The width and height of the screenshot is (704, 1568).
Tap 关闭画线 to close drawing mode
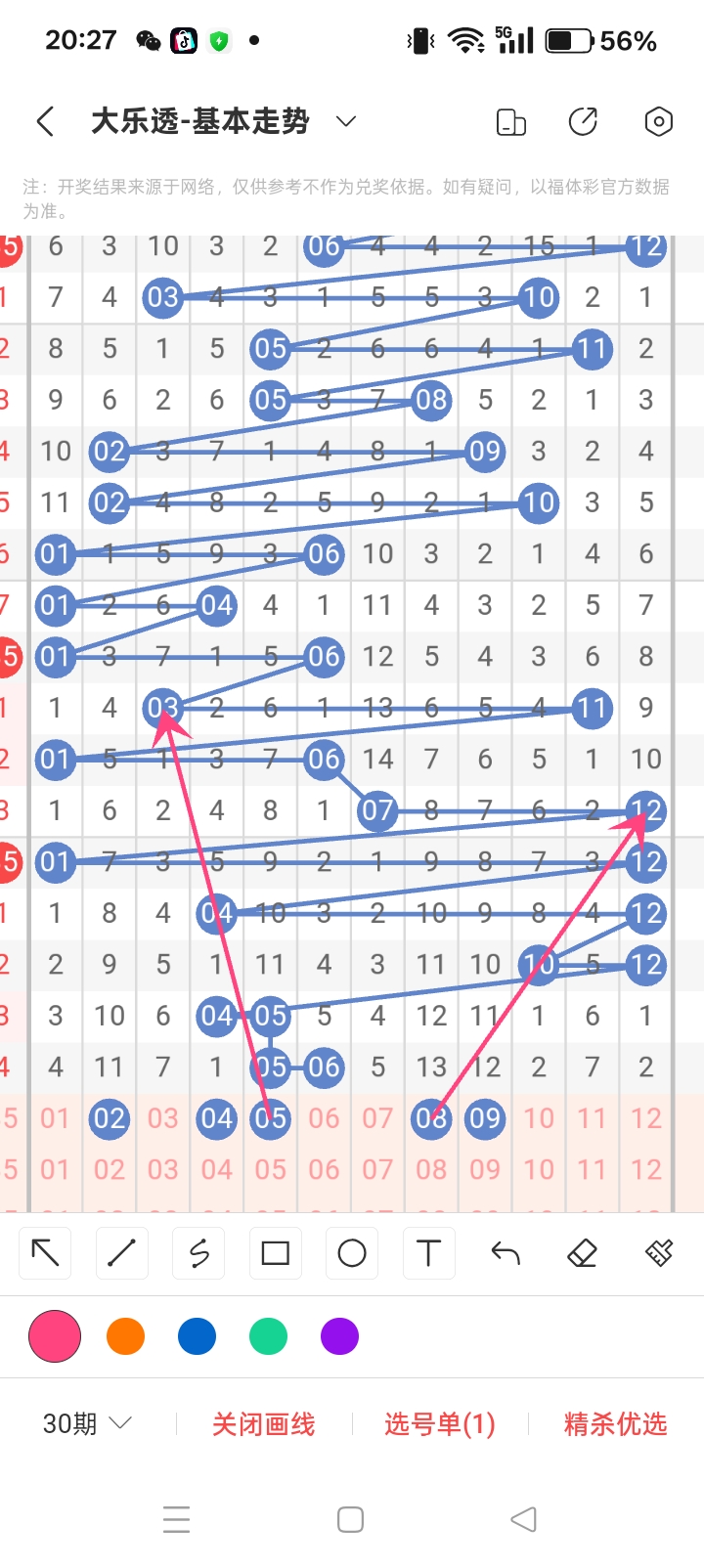click(264, 1424)
